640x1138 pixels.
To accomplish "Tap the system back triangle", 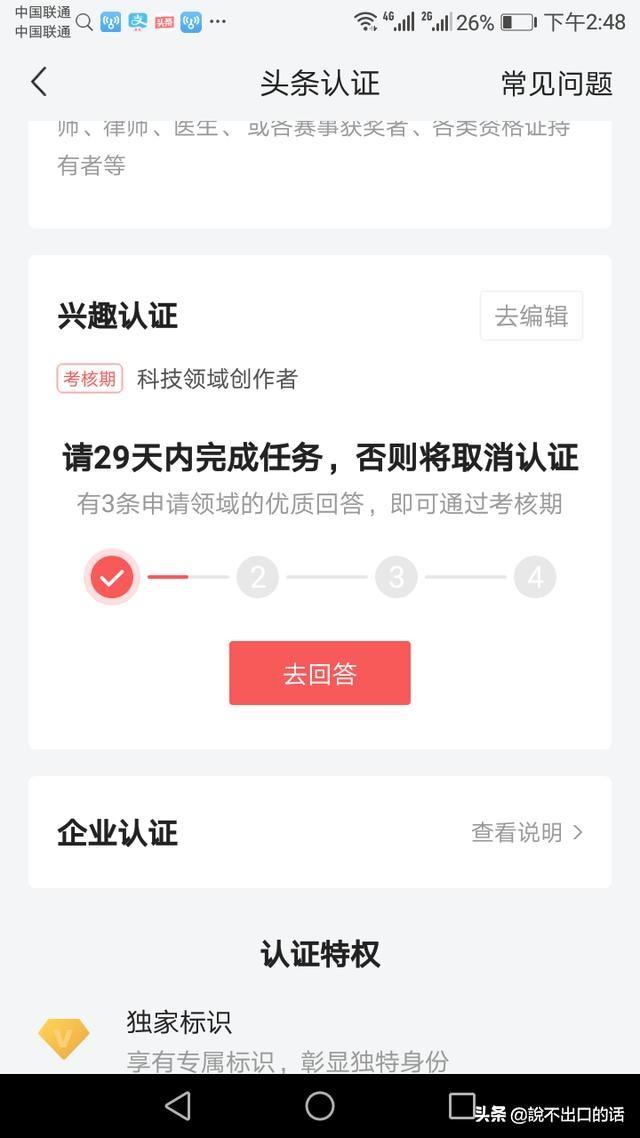I will (x=178, y=1106).
